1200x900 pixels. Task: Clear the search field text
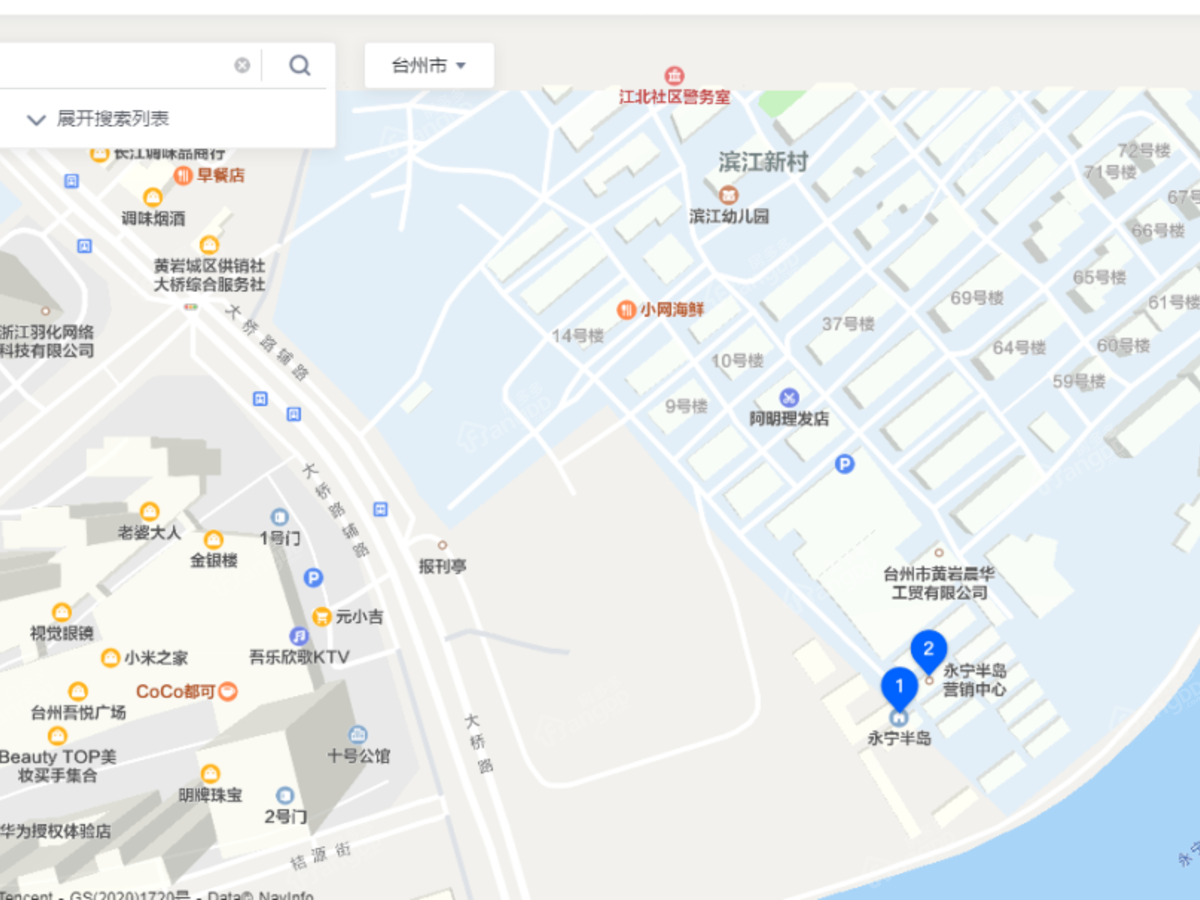242,66
